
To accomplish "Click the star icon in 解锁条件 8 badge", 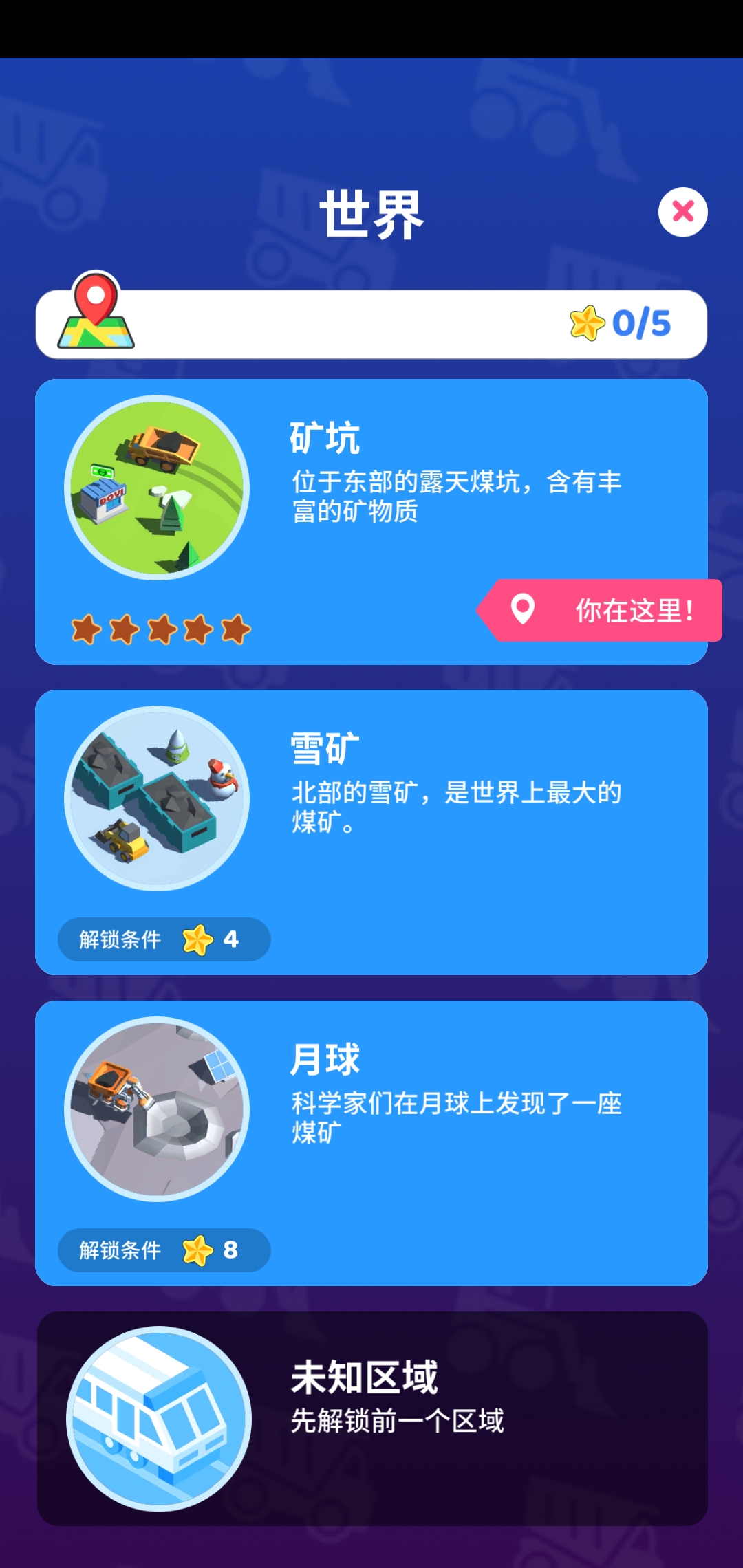I will click(197, 1250).
